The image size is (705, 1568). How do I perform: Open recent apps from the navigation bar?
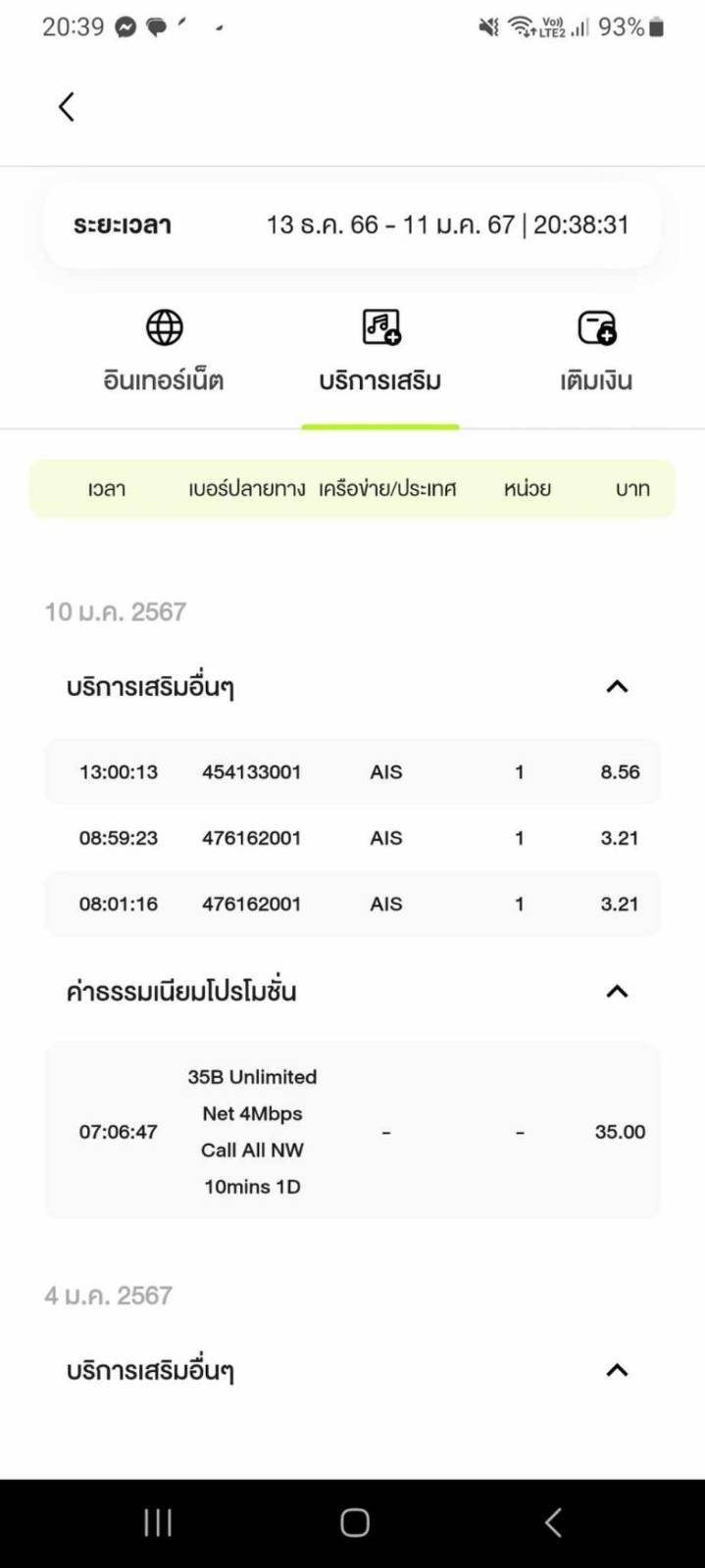point(158,1522)
